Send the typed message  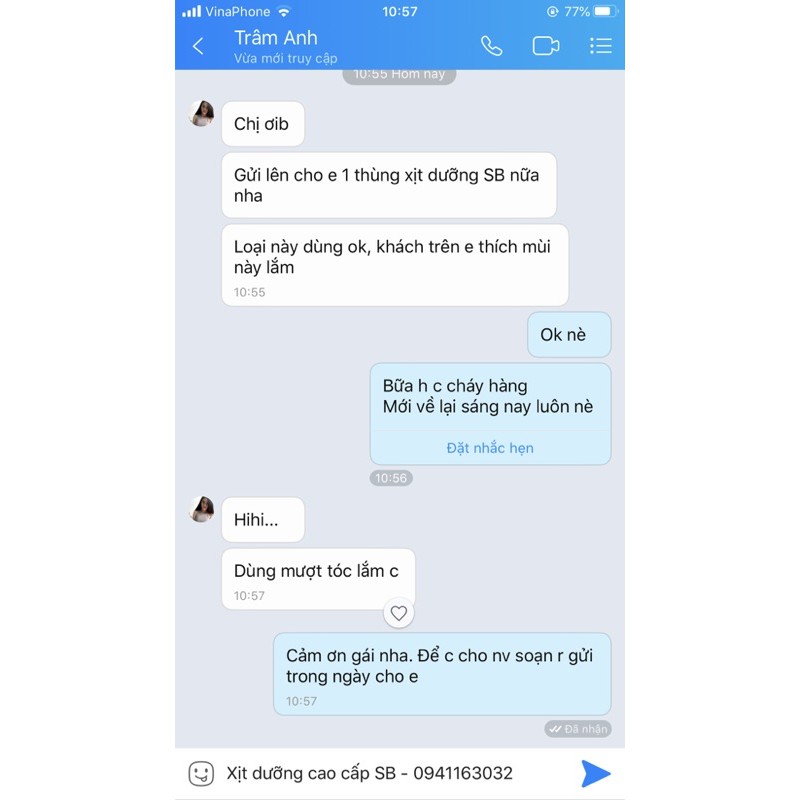(x=596, y=773)
